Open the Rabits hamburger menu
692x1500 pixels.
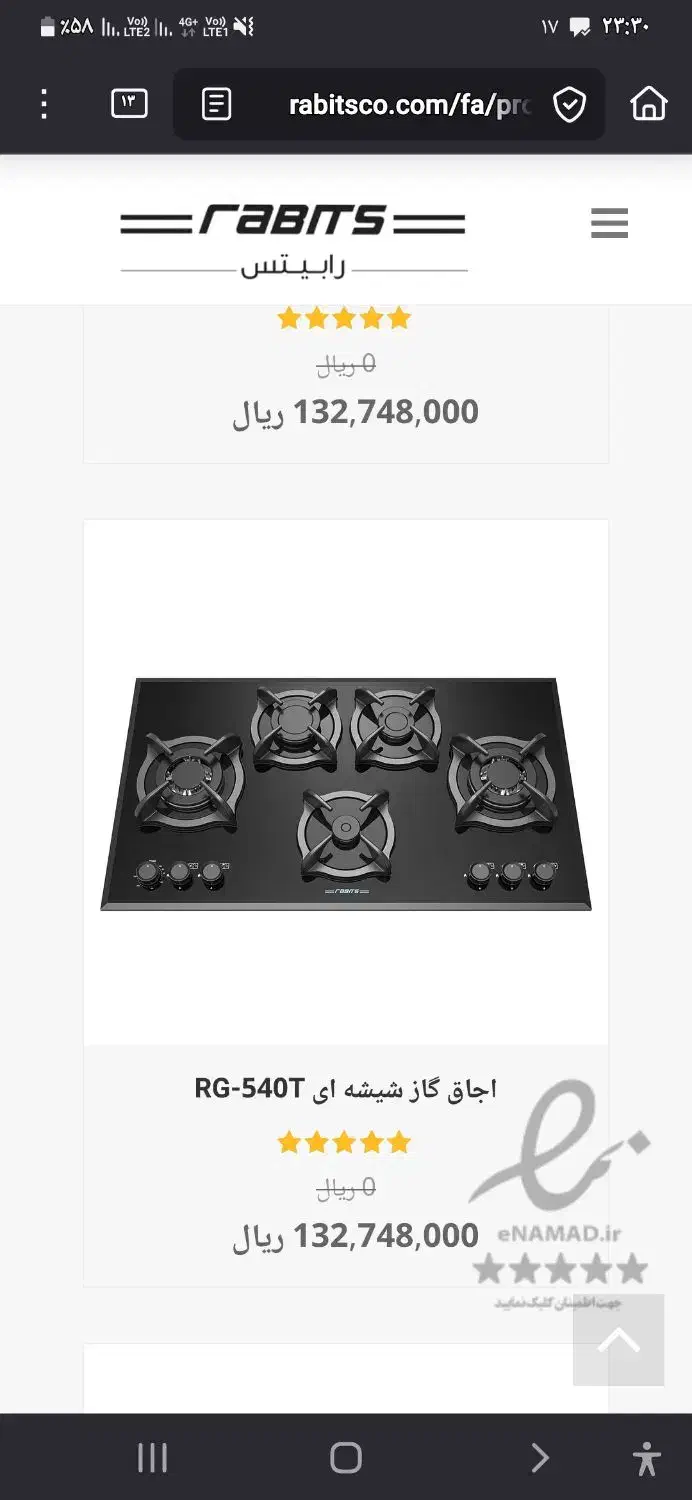coord(609,223)
